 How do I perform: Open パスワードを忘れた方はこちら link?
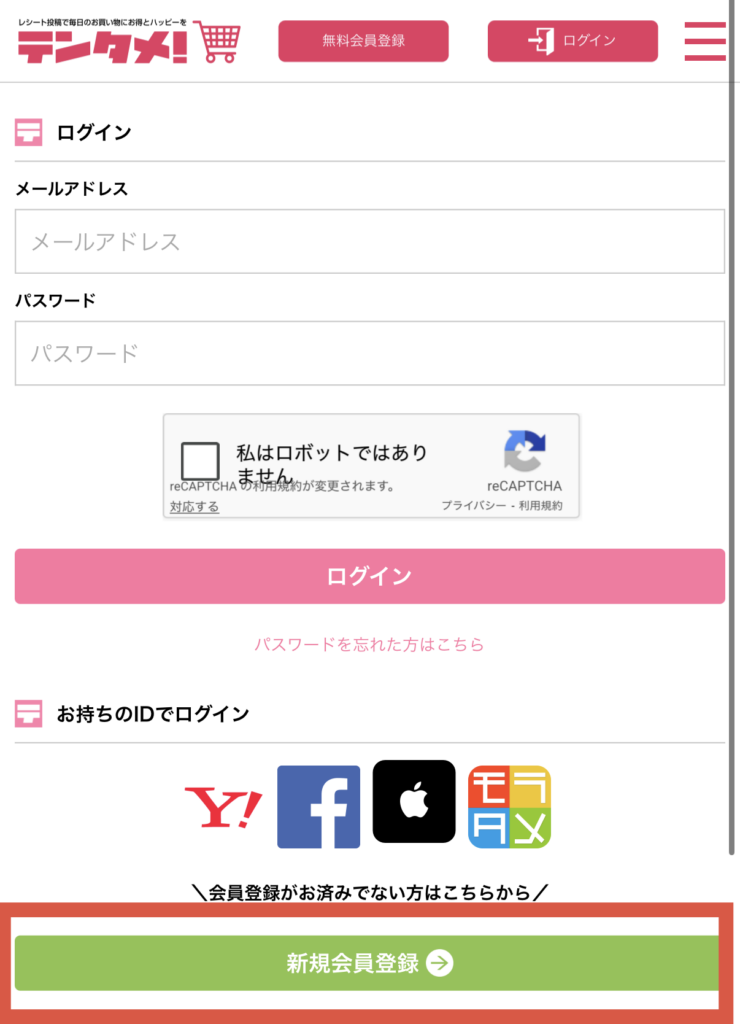(369, 645)
